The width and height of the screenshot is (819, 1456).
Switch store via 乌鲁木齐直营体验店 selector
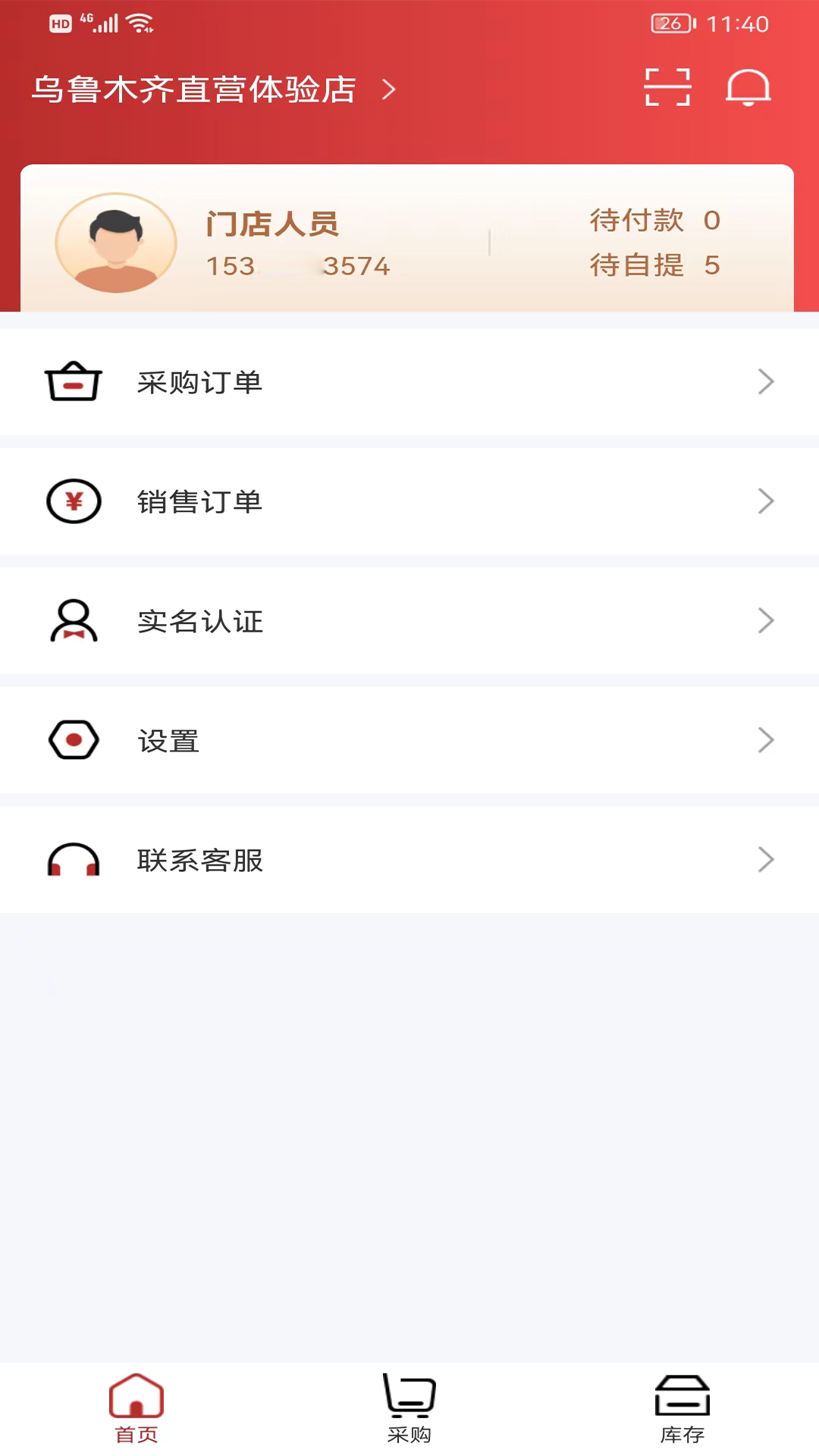click(x=214, y=89)
